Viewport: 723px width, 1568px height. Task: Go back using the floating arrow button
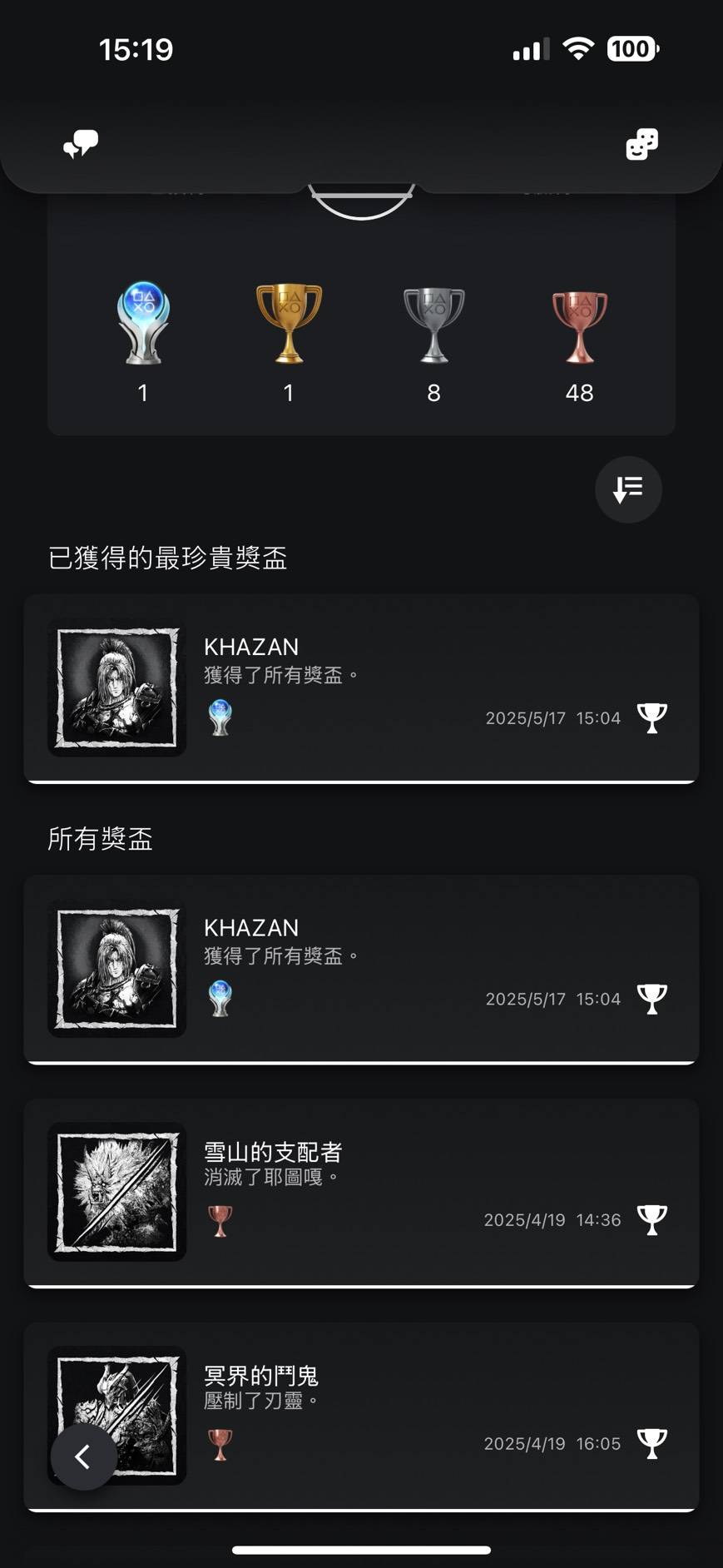click(x=83, y=1456)
